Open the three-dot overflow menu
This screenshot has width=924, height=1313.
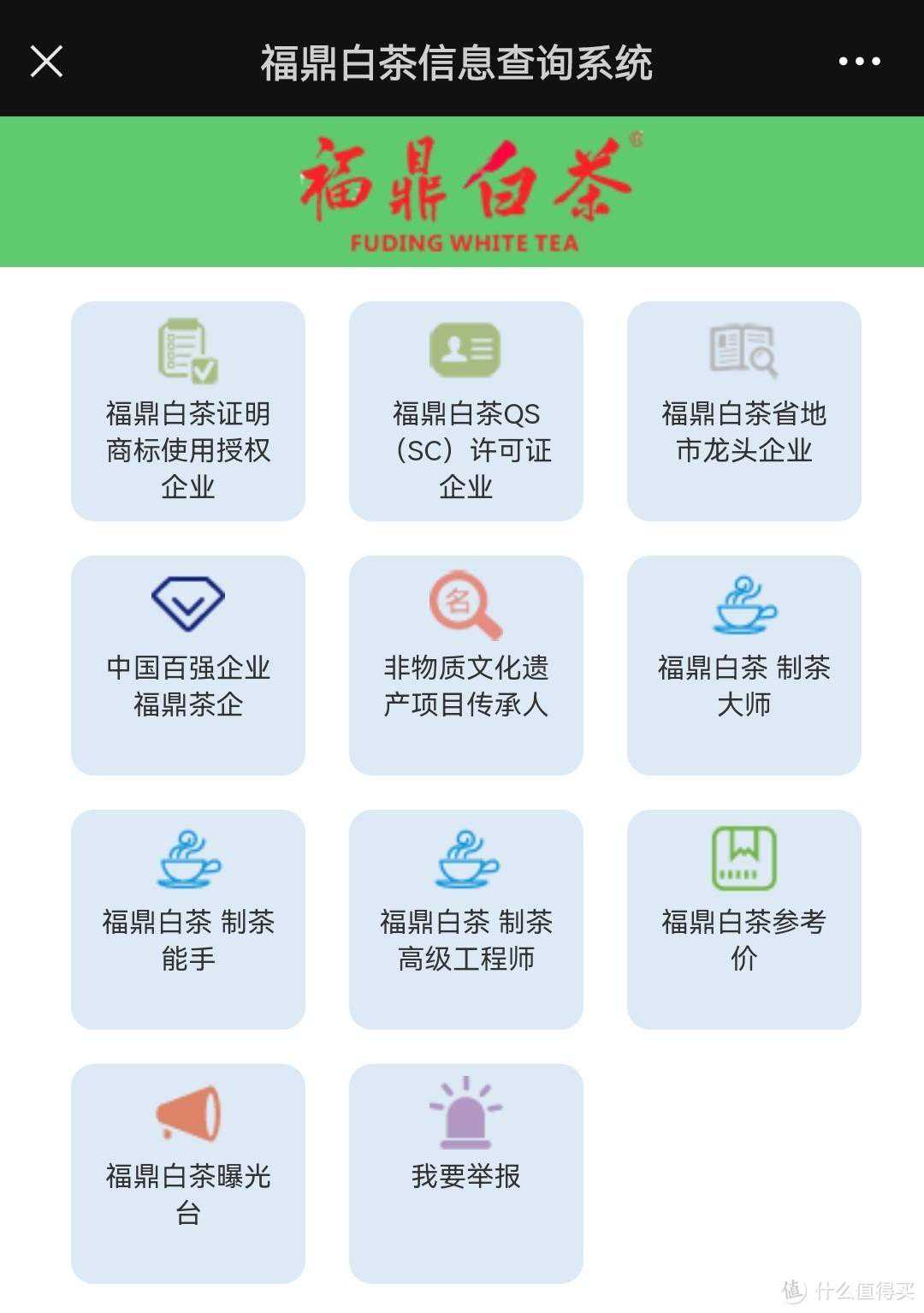coord(859,62)
